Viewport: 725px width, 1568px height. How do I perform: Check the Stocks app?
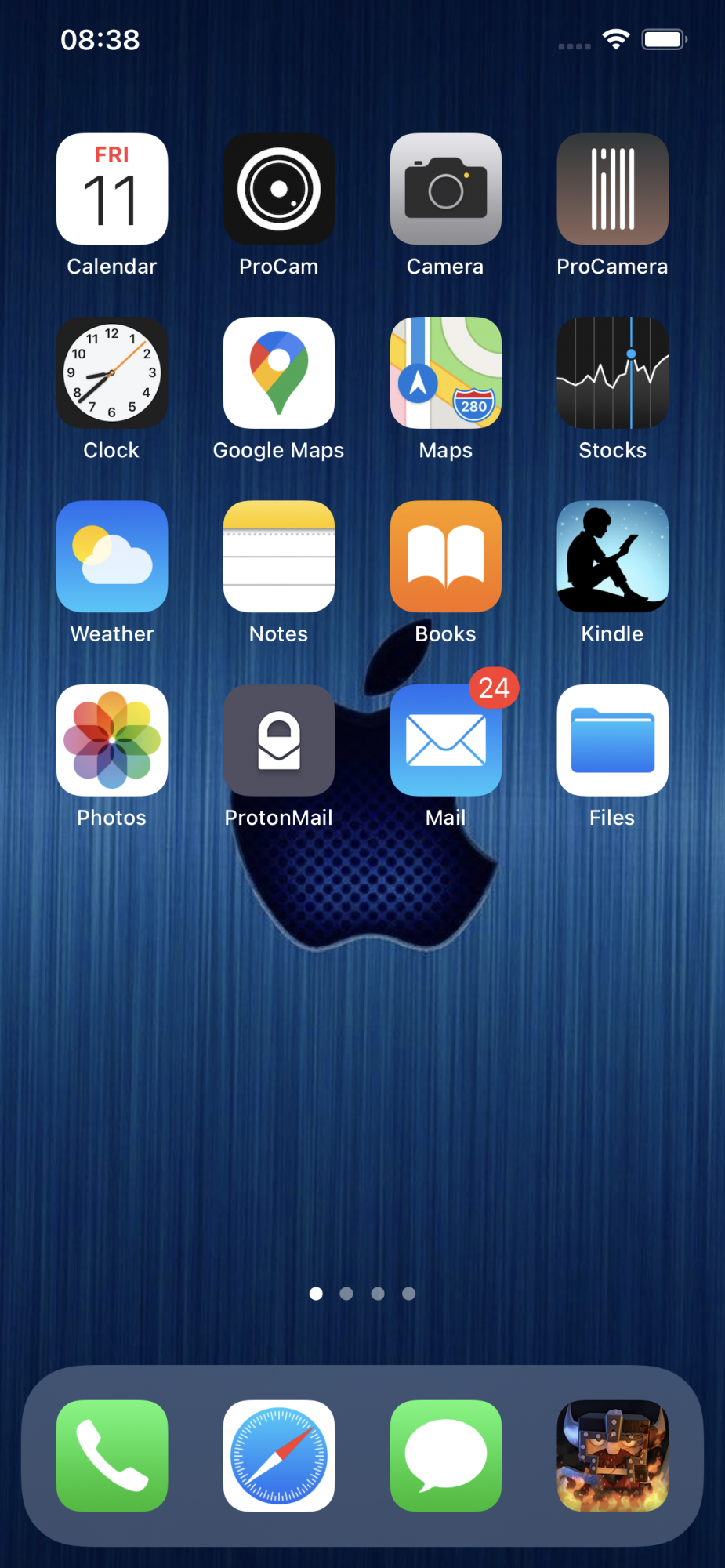613,372
